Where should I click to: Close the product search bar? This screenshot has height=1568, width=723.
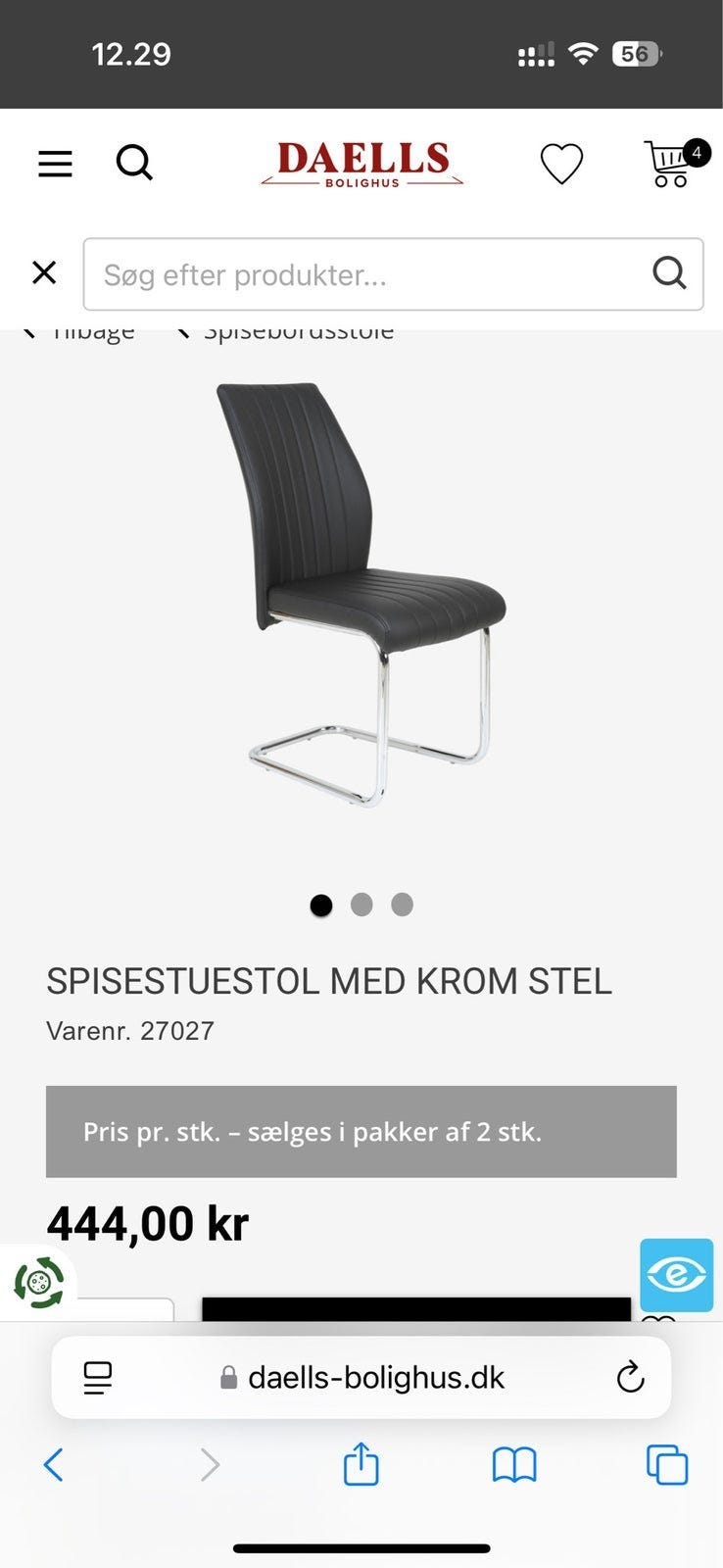(44, 272)
